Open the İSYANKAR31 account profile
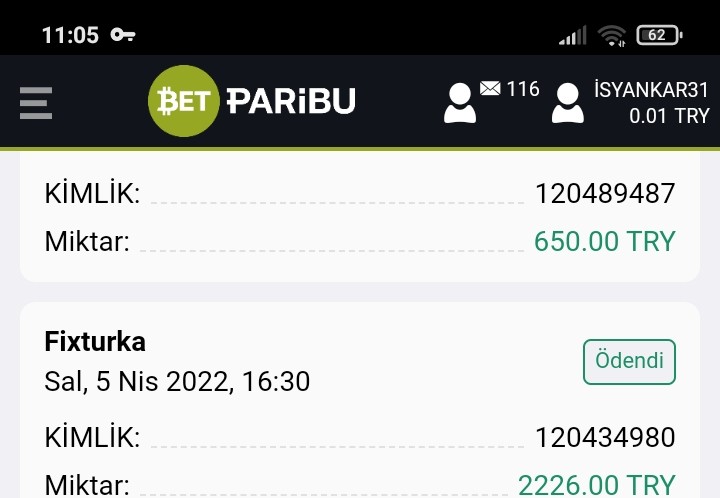This screenshot has width=720, height=498. coord(630,102)
